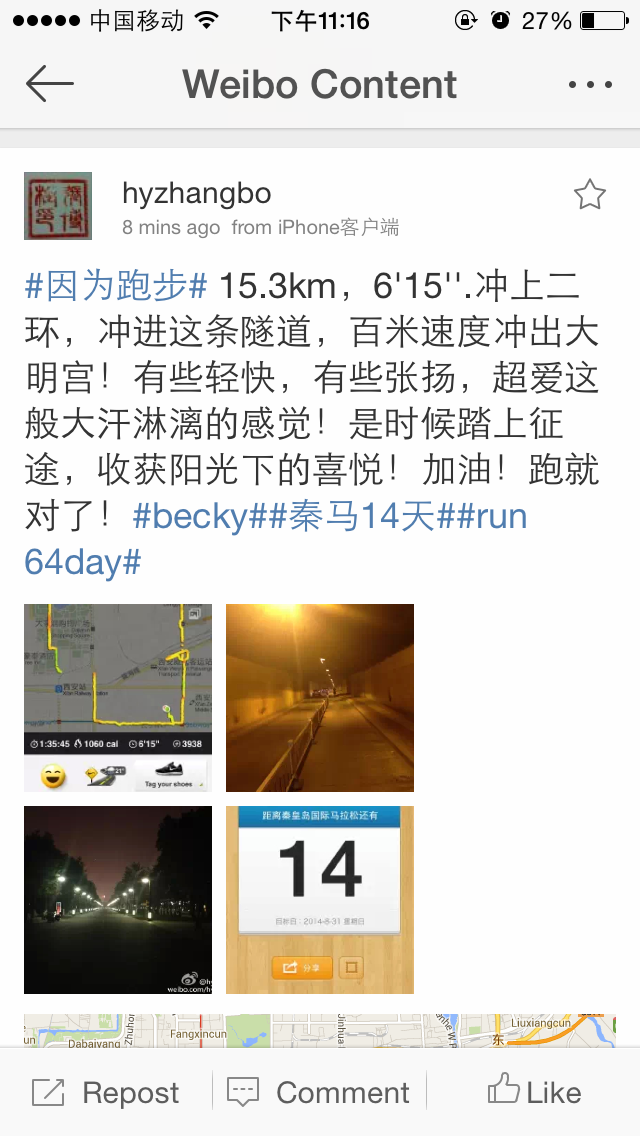
Task: View the tunnel photo
Action: tap(320, 697)
